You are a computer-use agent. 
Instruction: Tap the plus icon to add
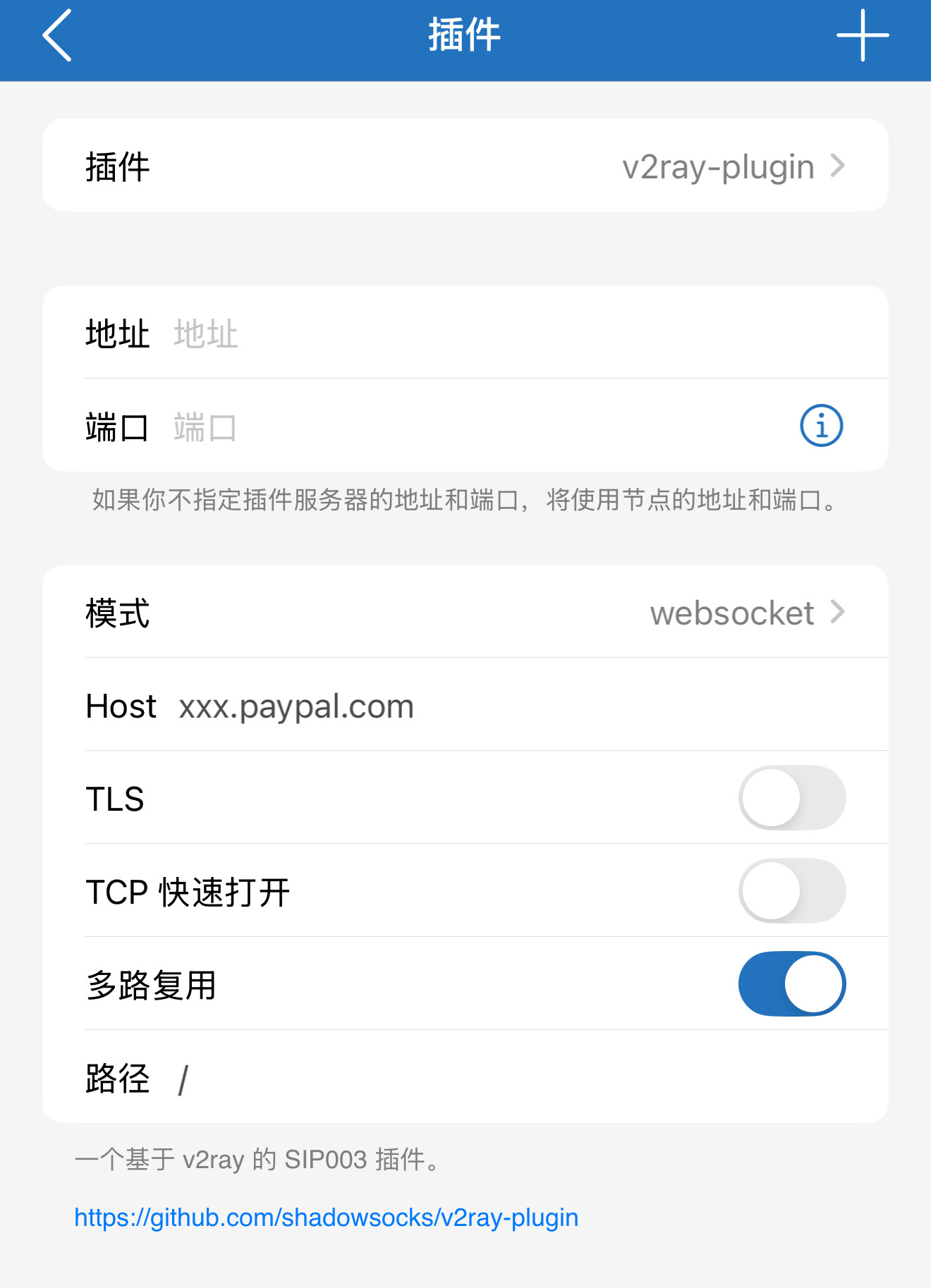click(862, 35)
